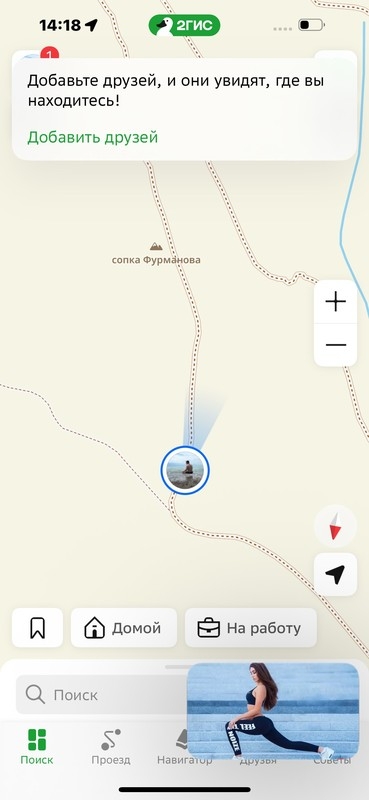This screenshot has width=369, height=800.
Task: Build a route Домой
Action: [x=124, y=628]
